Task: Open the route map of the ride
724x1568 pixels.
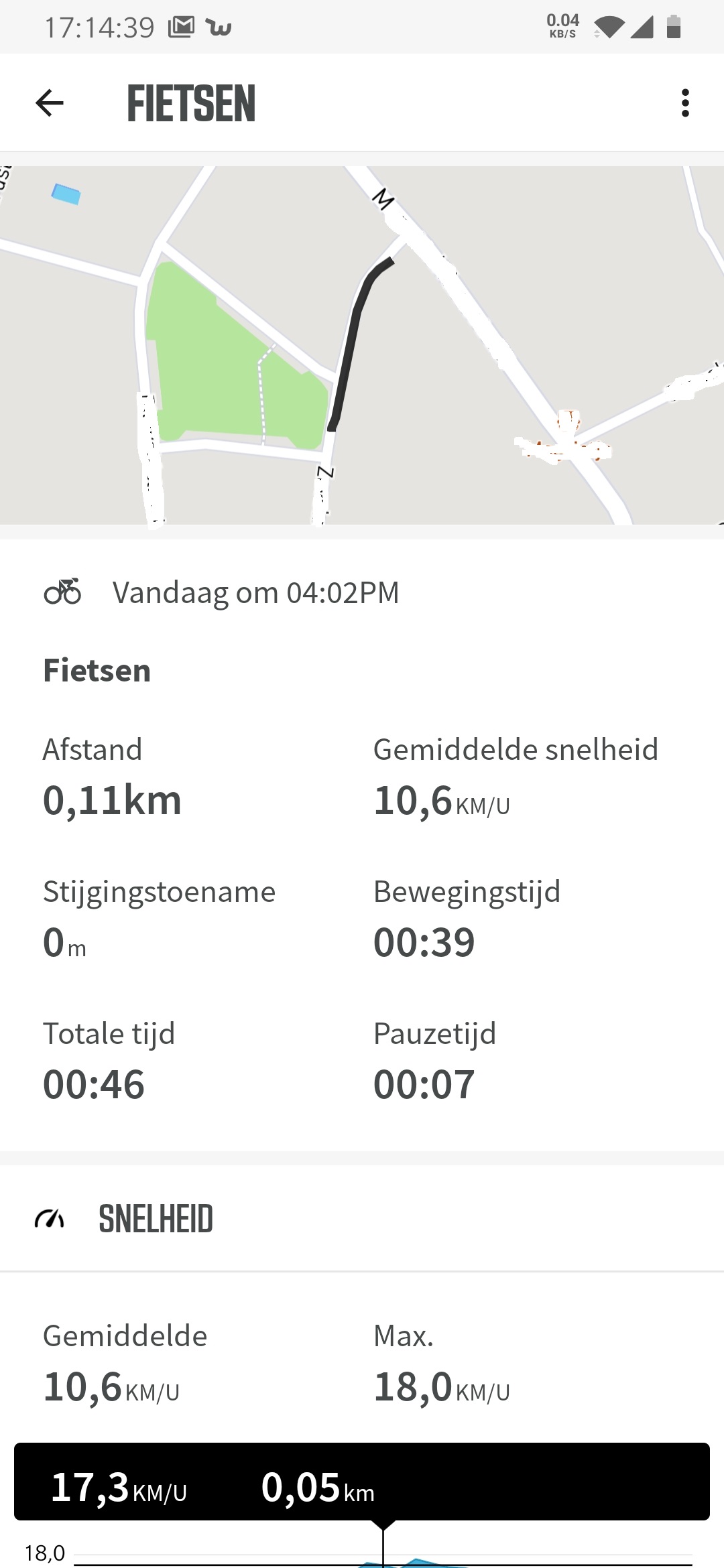Action: coord(362,345)
